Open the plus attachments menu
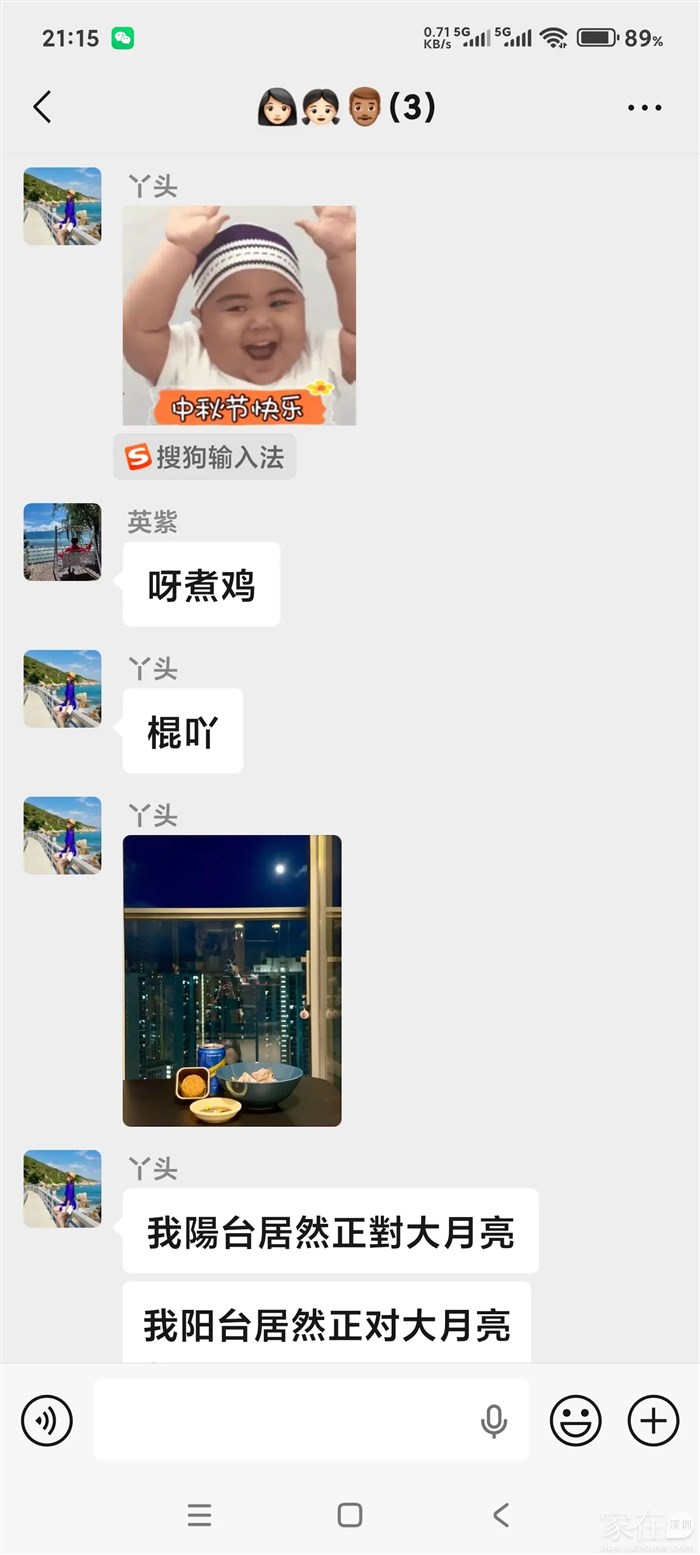700x1555 pixels. (x=653, y=1420)
